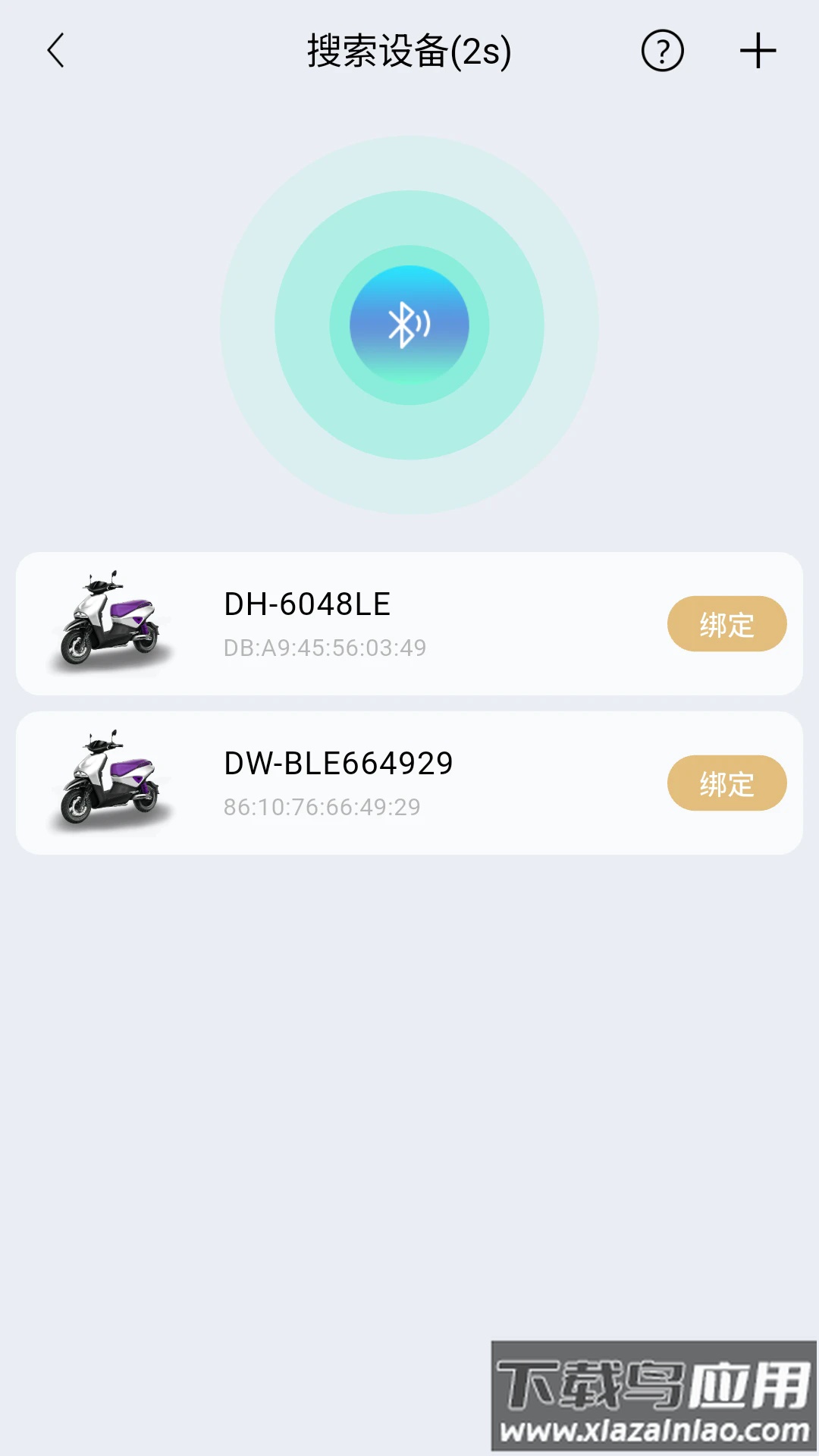Tap the 绑定 button on the second card
The image size is (819, 1456).
tap(726, 783)
